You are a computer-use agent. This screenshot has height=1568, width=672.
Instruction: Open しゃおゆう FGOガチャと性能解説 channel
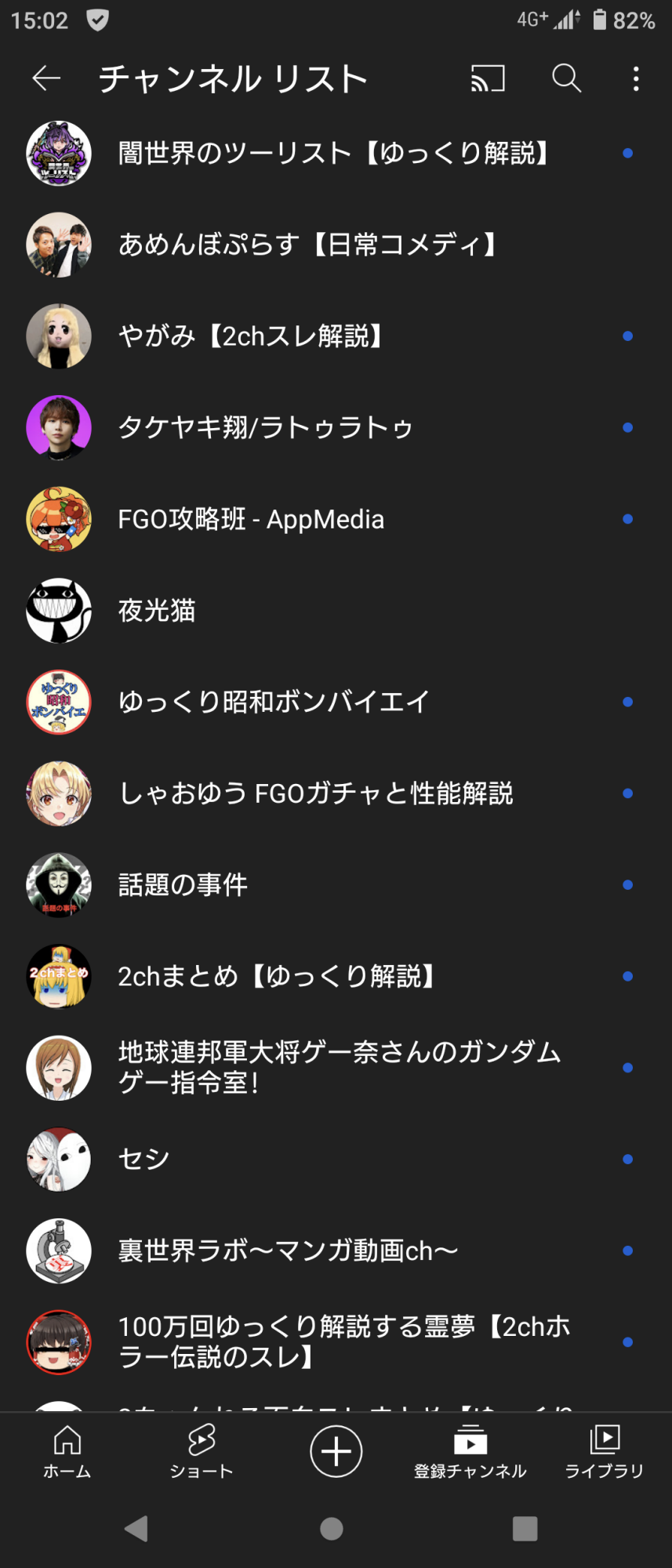pyautogui.click(x=315, y=793)
